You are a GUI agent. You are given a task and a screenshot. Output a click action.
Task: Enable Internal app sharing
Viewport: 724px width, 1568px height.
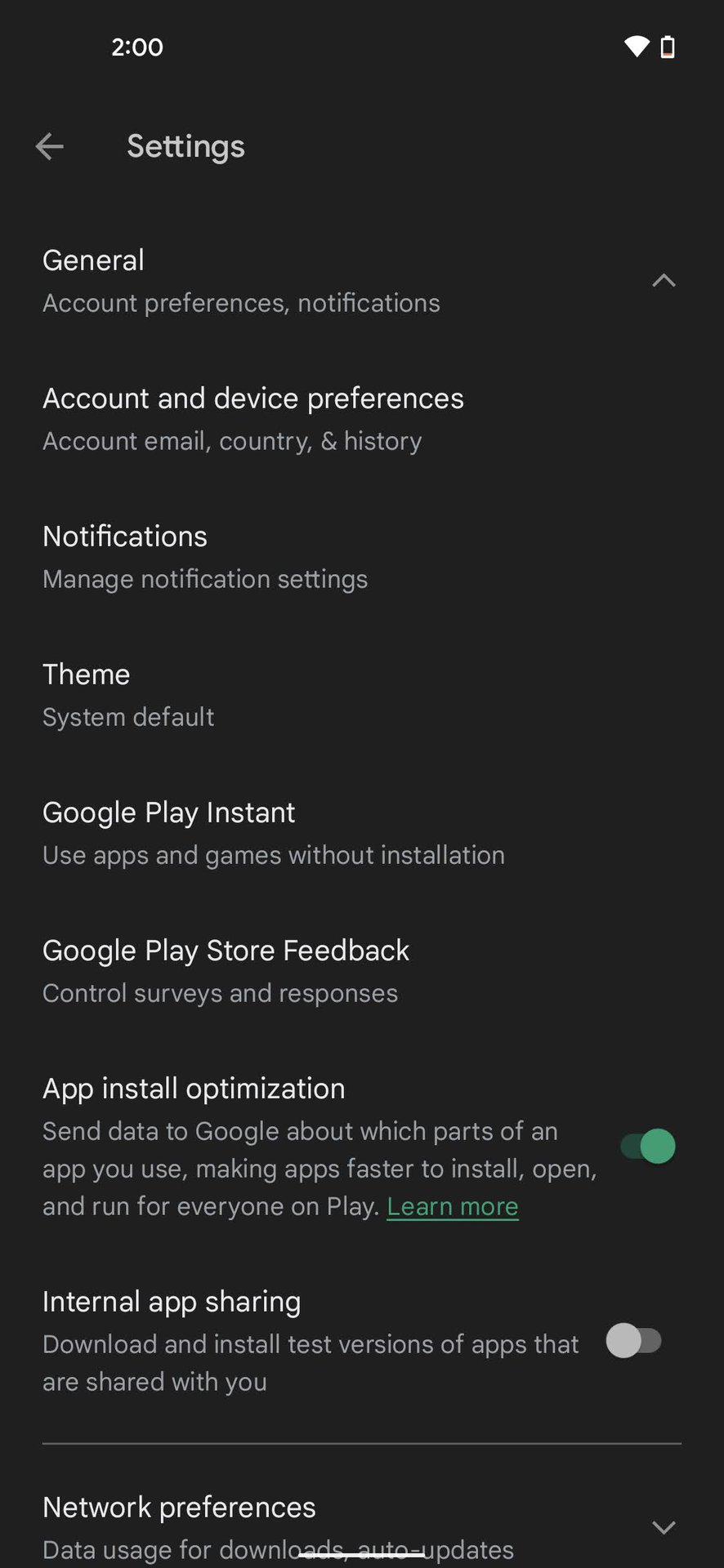634,1341
